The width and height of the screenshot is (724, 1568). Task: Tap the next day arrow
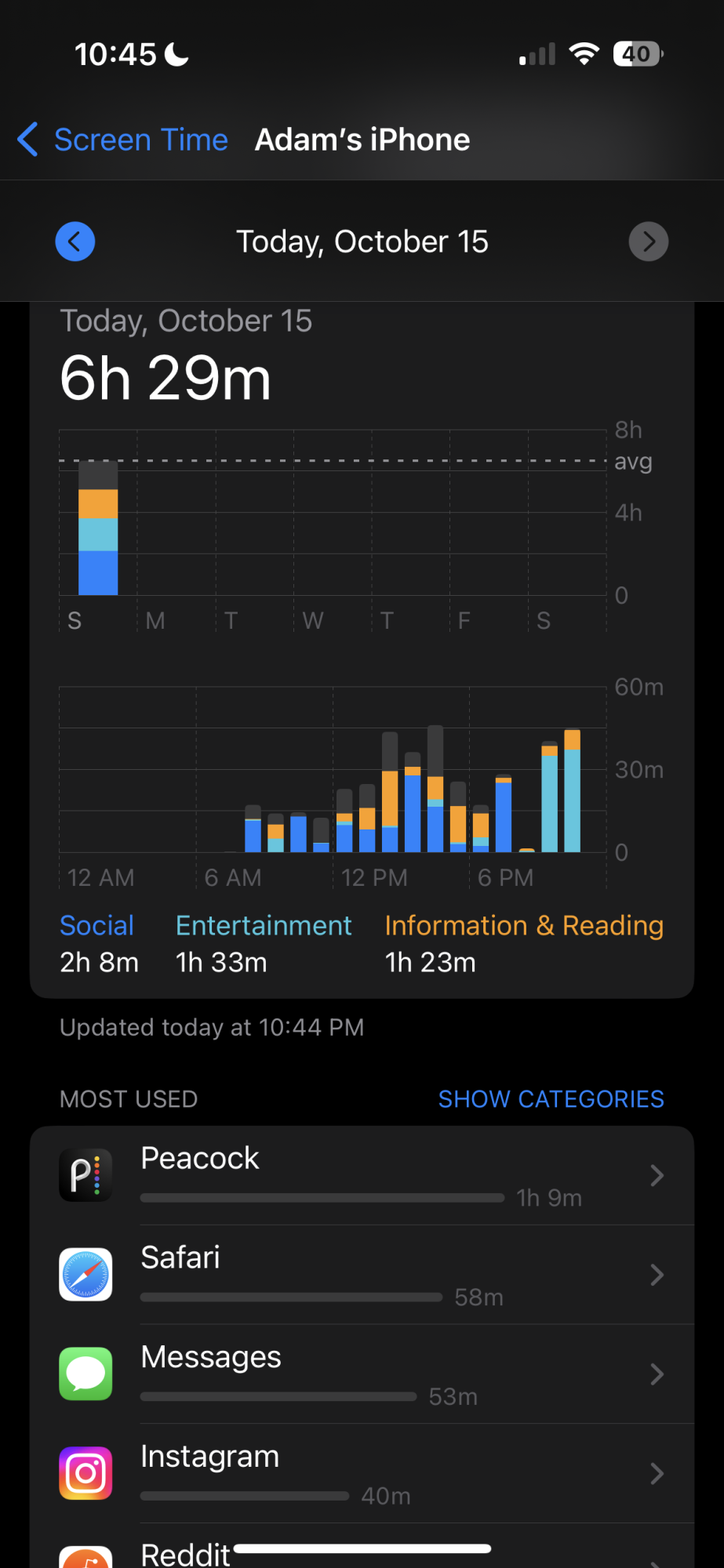point(648,241)
